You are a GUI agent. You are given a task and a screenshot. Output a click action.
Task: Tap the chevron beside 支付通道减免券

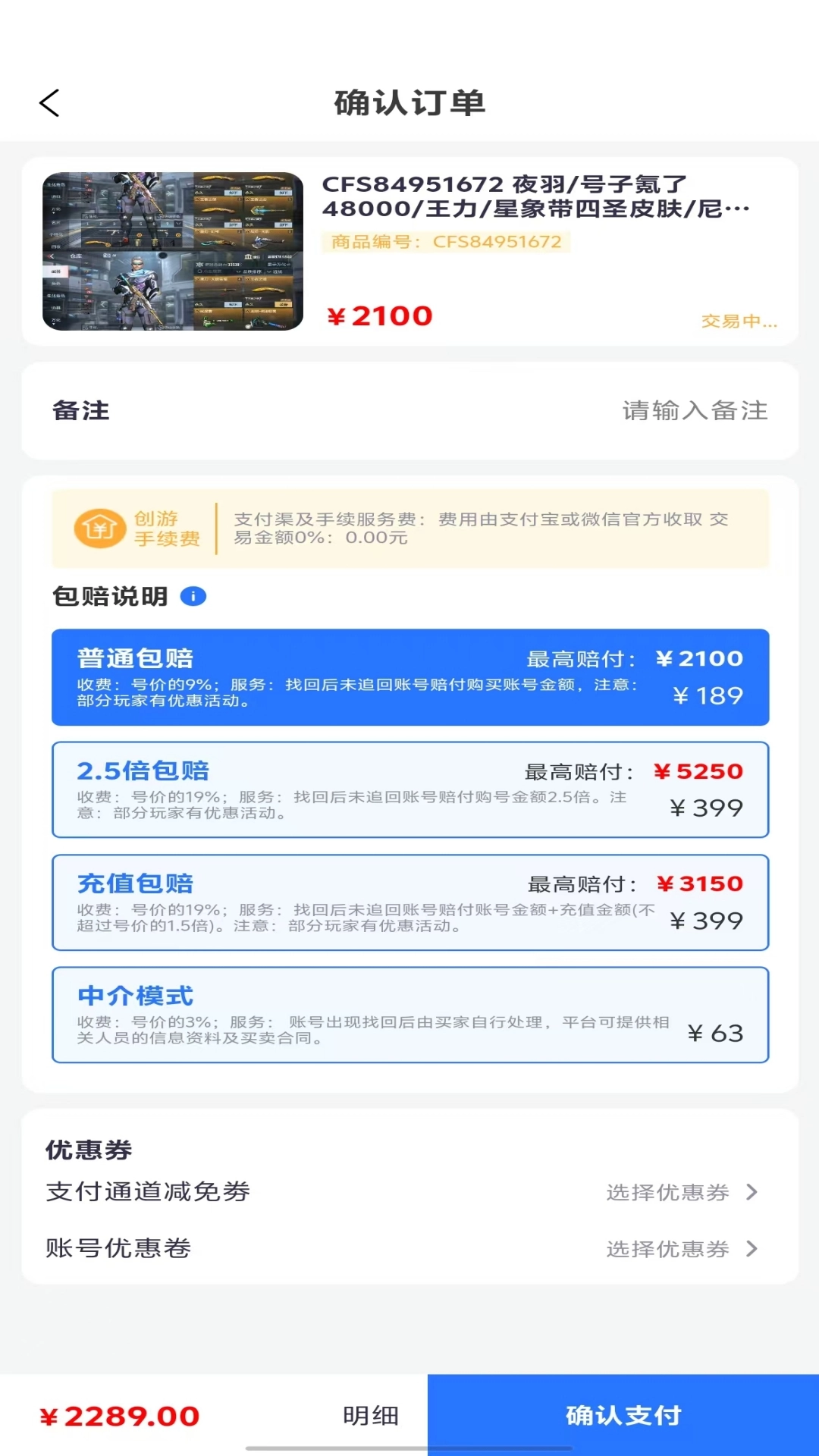coord(752,1192)
